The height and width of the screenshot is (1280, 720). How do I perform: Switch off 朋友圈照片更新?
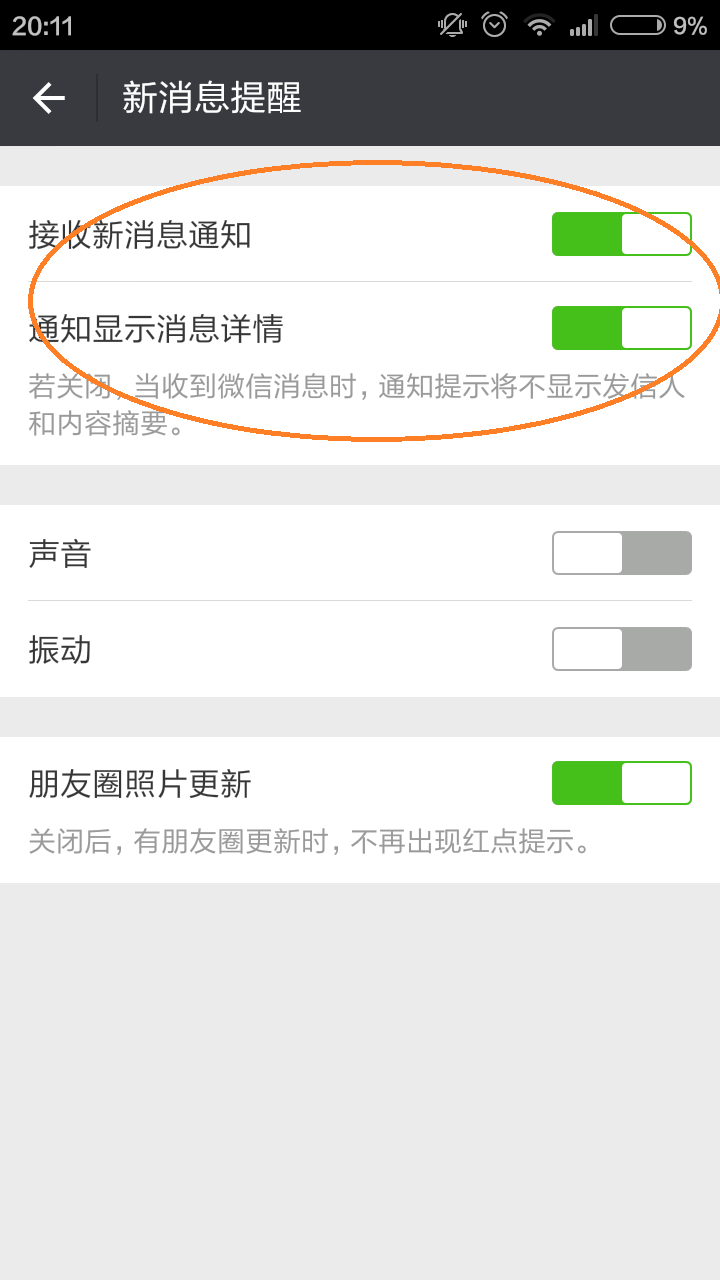(x=622, y=783)
